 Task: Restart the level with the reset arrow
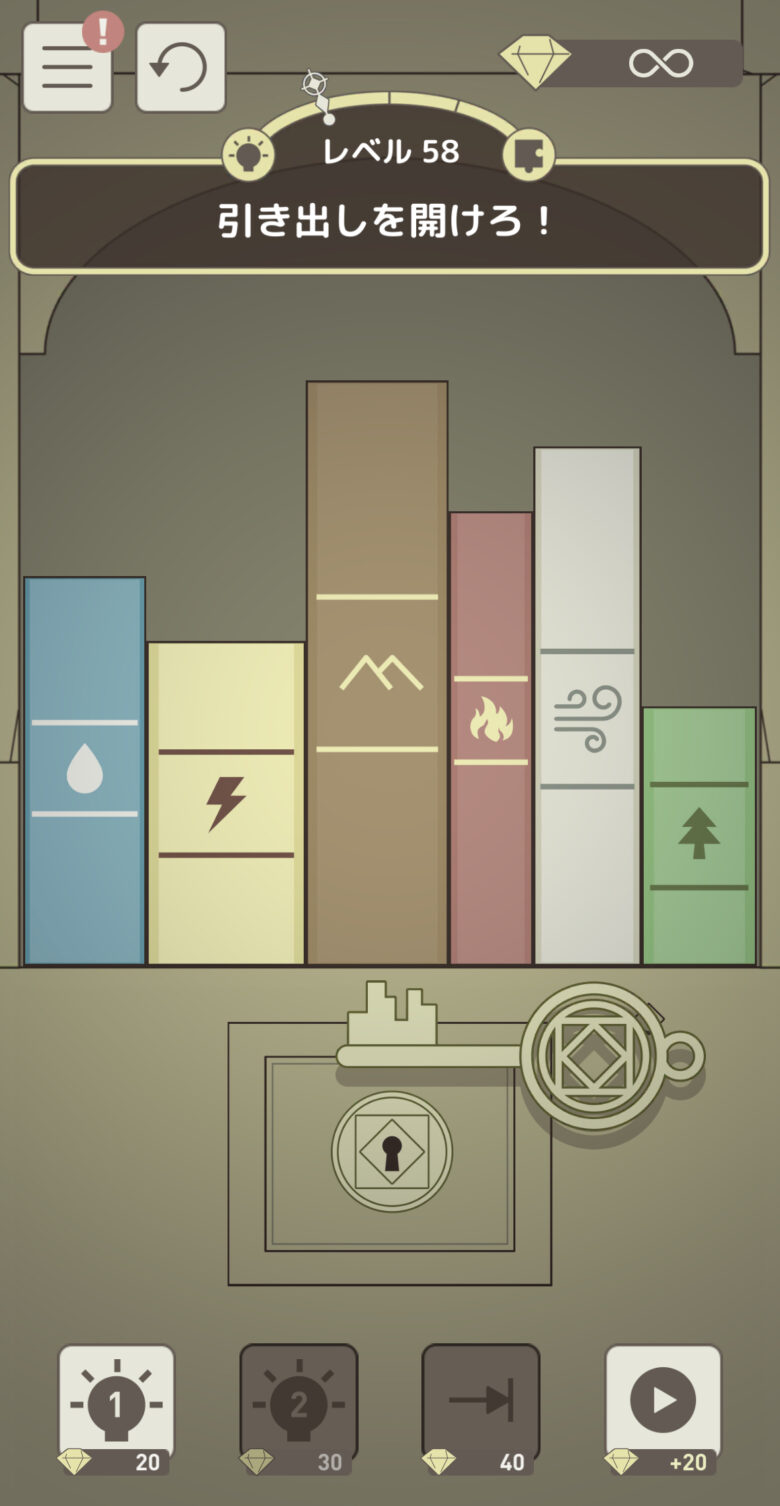tap(180, 67)
